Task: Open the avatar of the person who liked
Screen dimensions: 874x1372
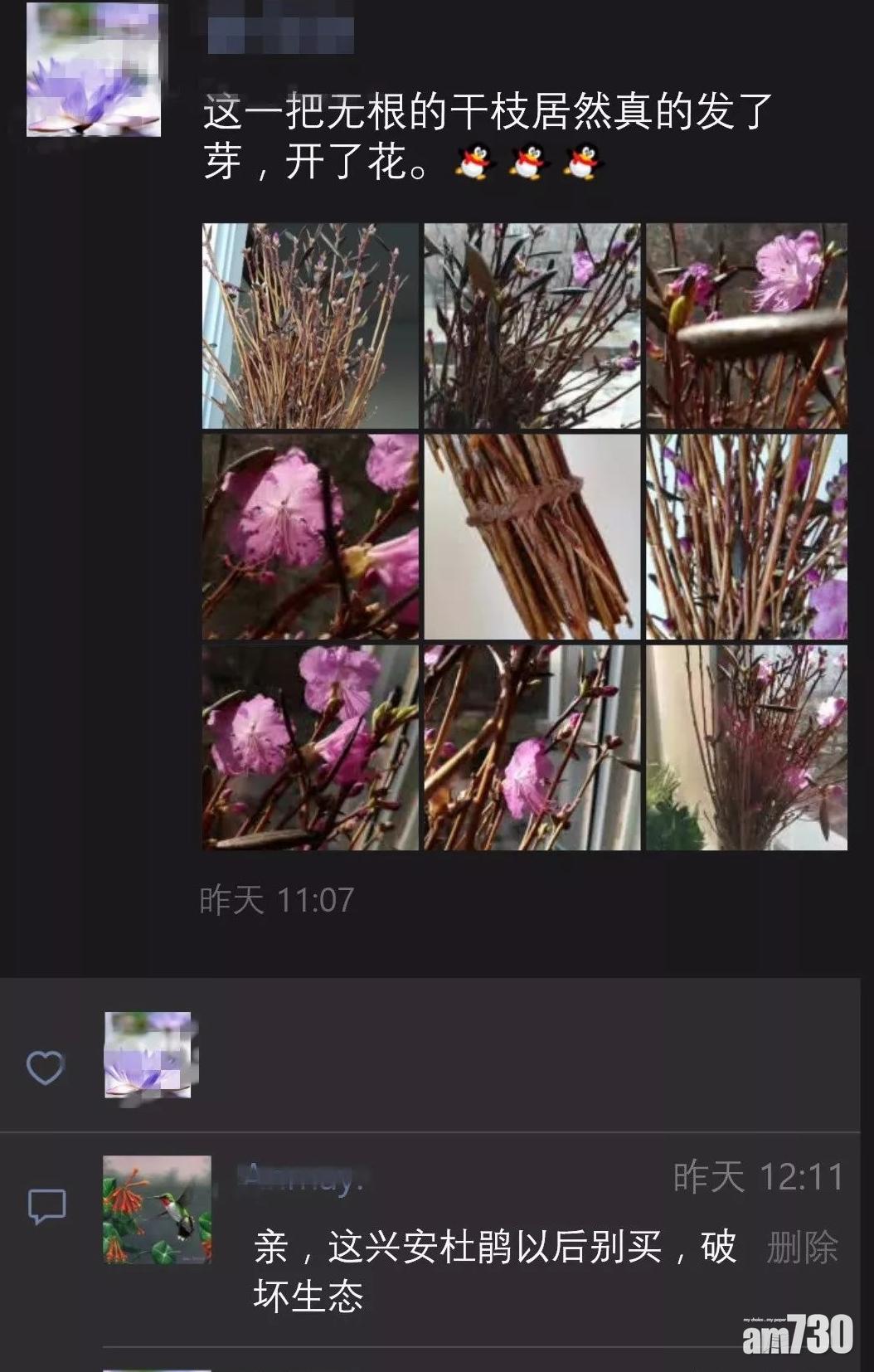Action: tap(148, 1056)
